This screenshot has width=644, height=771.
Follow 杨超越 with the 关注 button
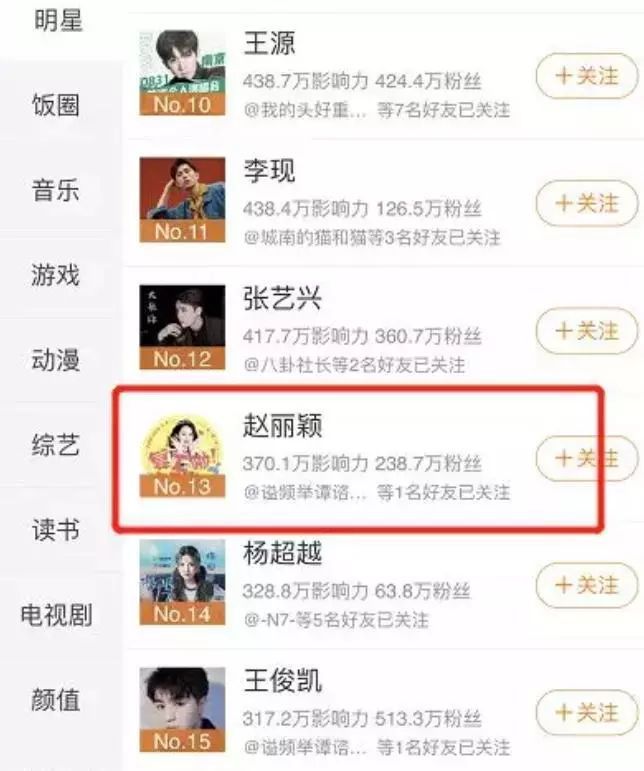point(587,585)
